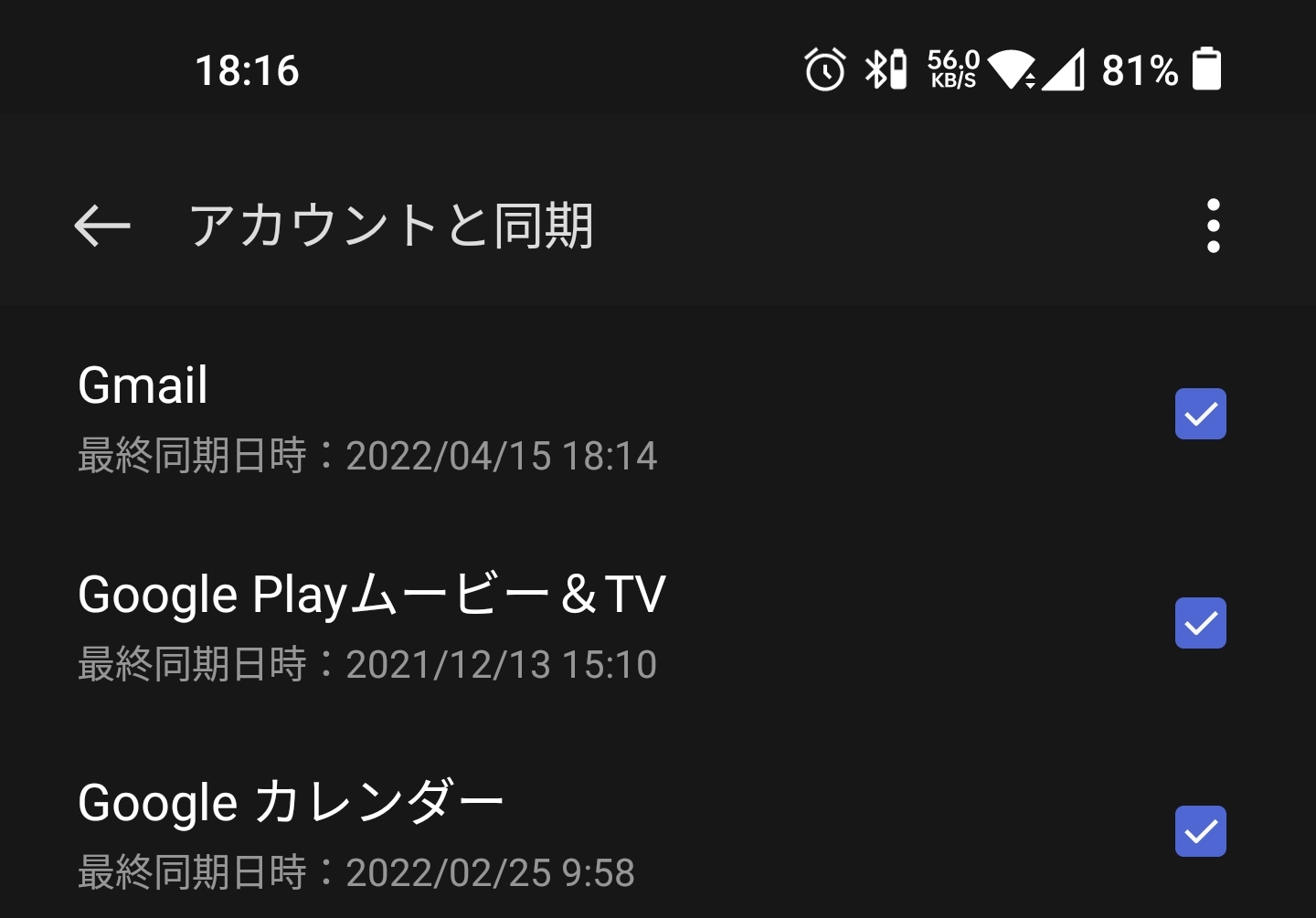The image size is (1316, 918).
Task: Open the three-dot overflow menu
Action: (x=1213, y=226)
